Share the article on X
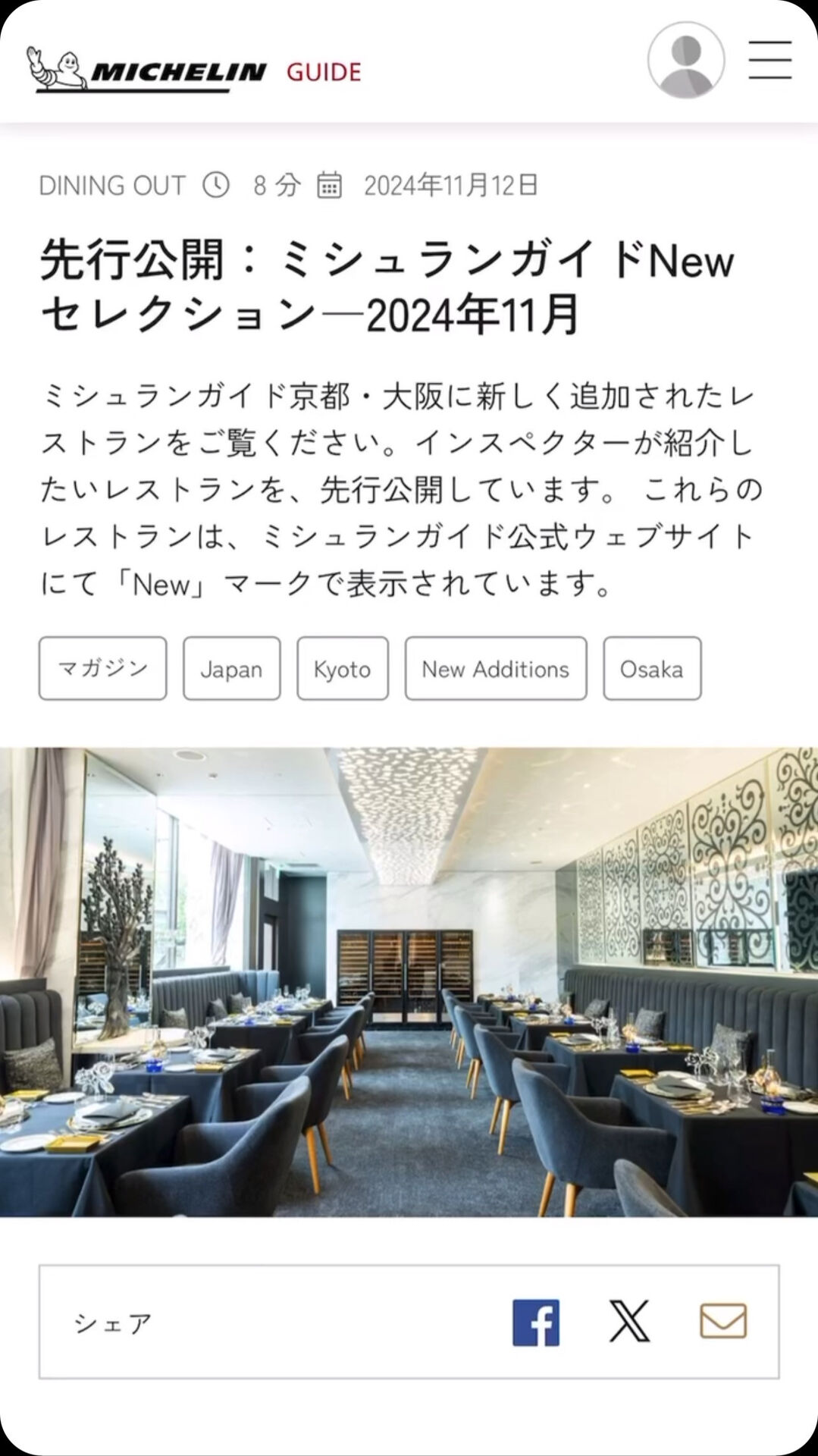This screenshot has height=1456, width=818. coord(629,1322)
